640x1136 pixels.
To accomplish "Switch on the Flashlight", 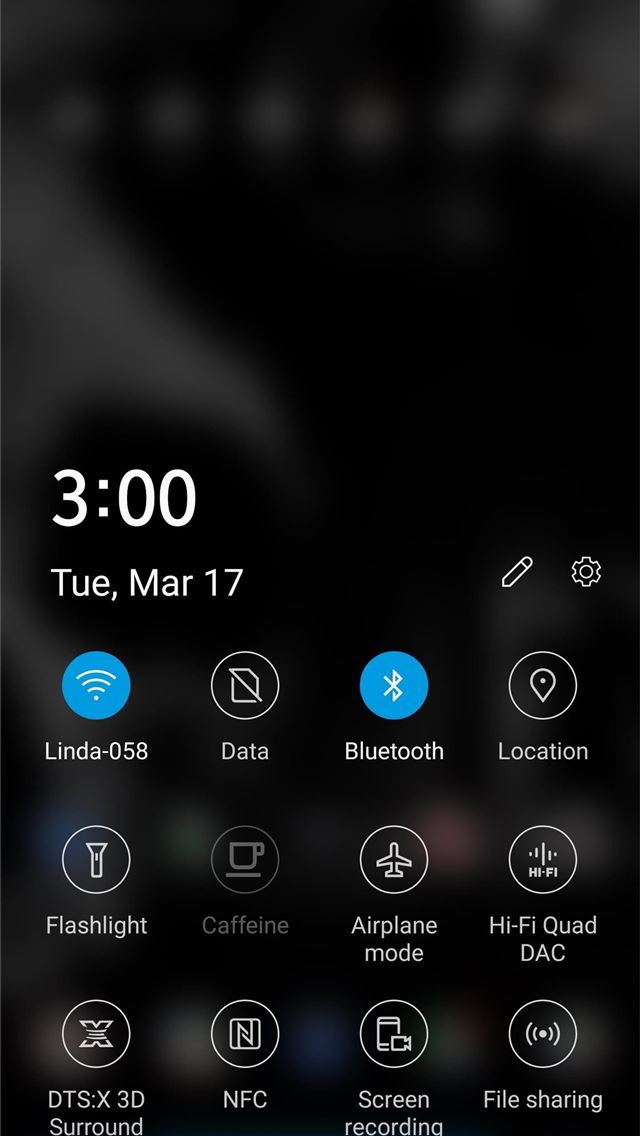I will pos(96,860).
